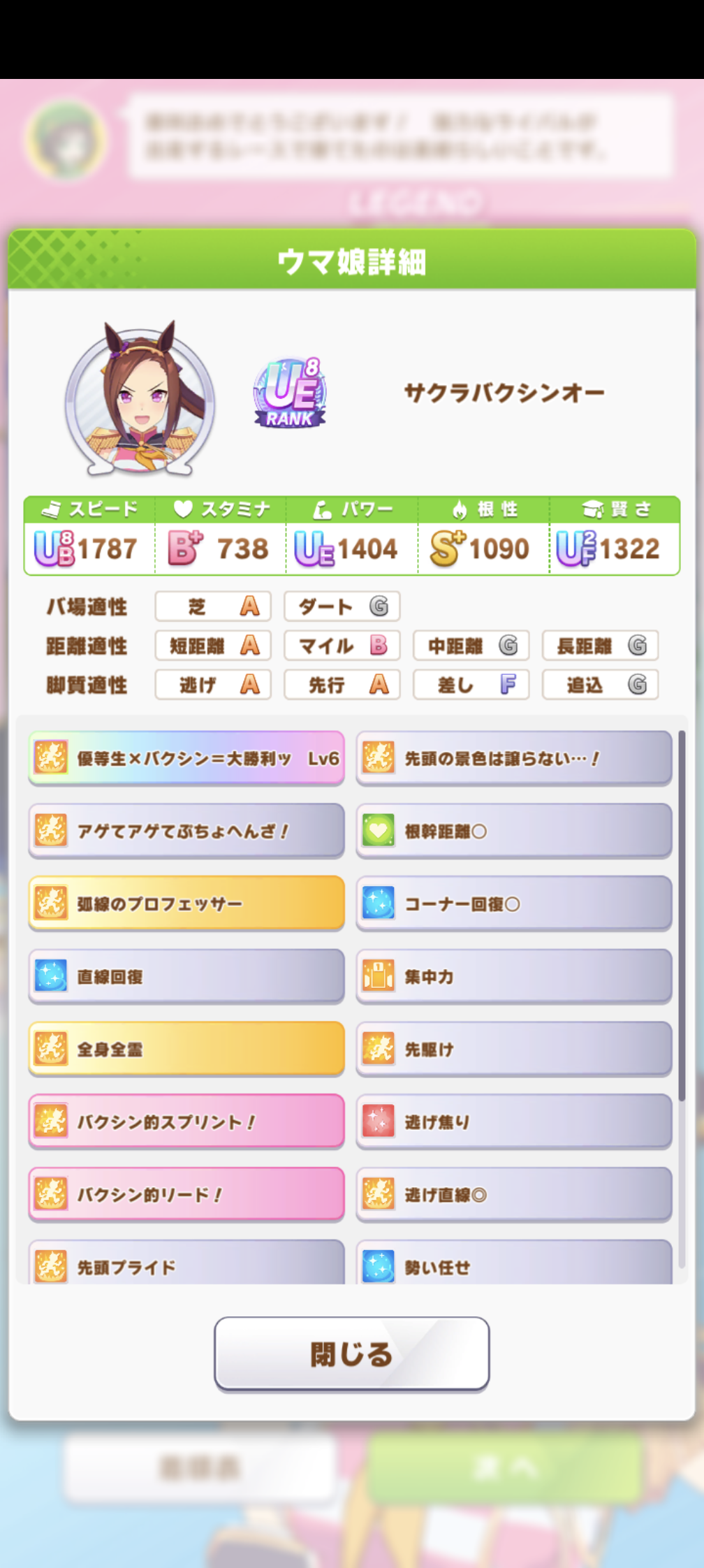Screen dimensions: 704x1568
Task: Select the 弧線のプロフェッサー skill
Action: point(186,903)
